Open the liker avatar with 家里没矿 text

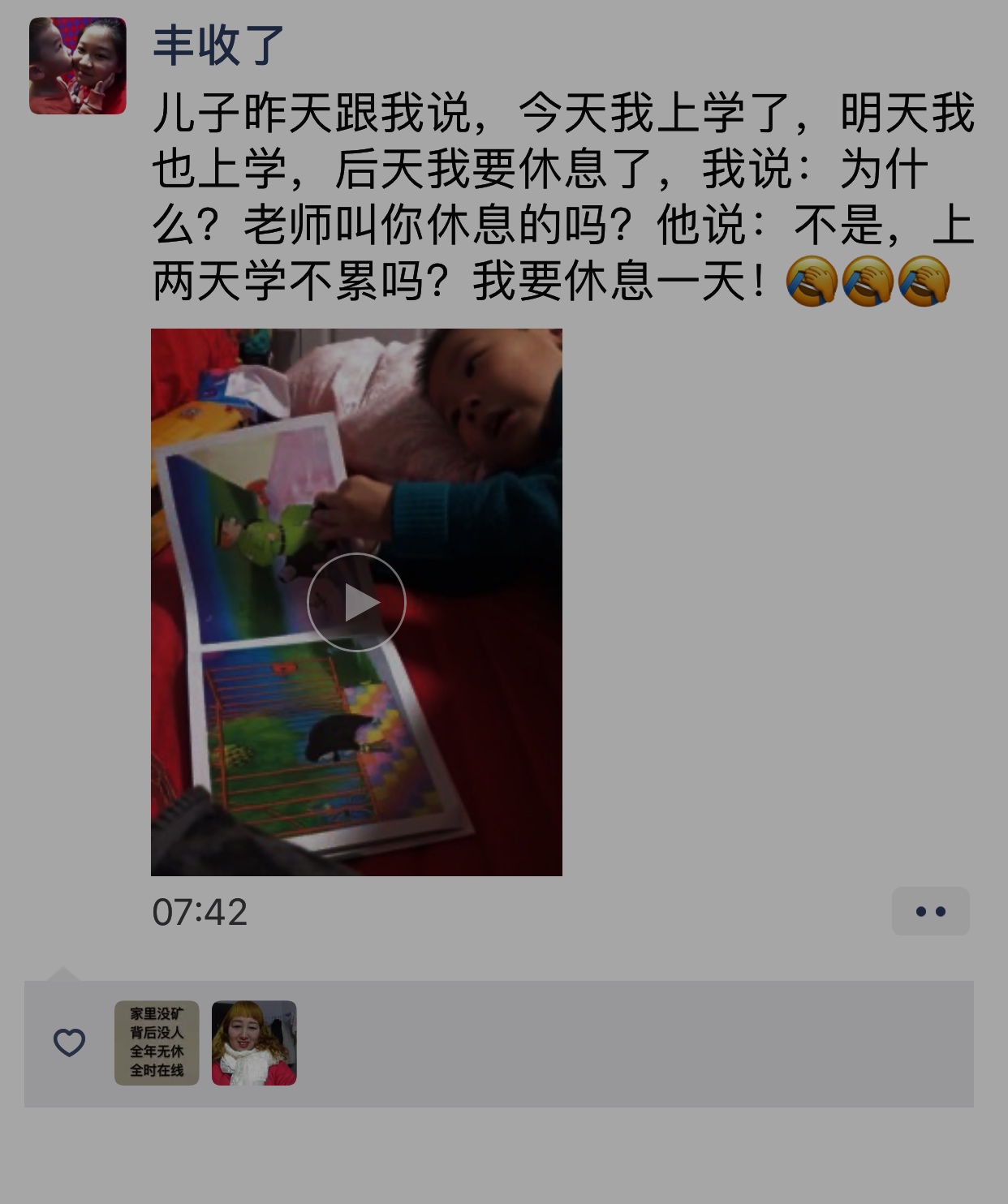click(157, 1043)
